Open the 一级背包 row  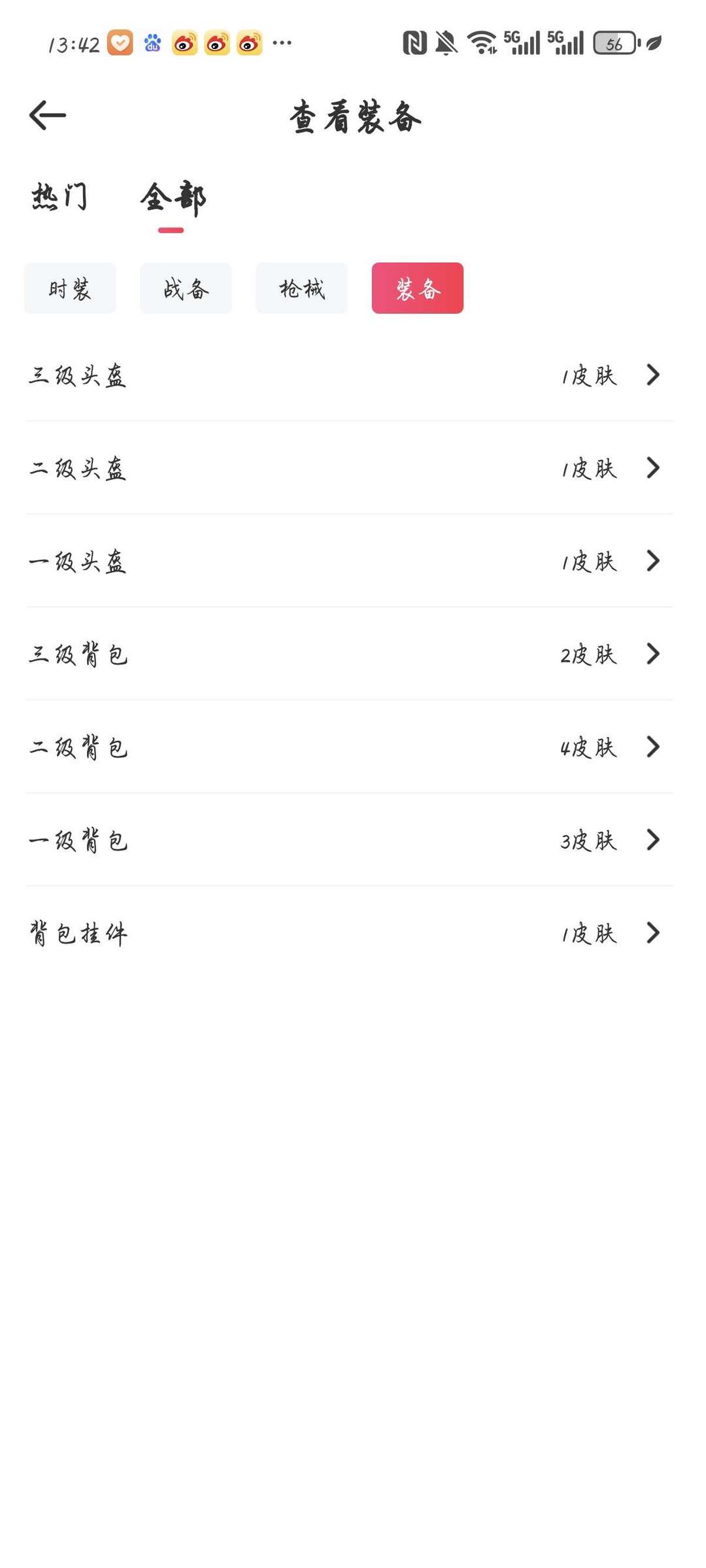pos(349,839)
